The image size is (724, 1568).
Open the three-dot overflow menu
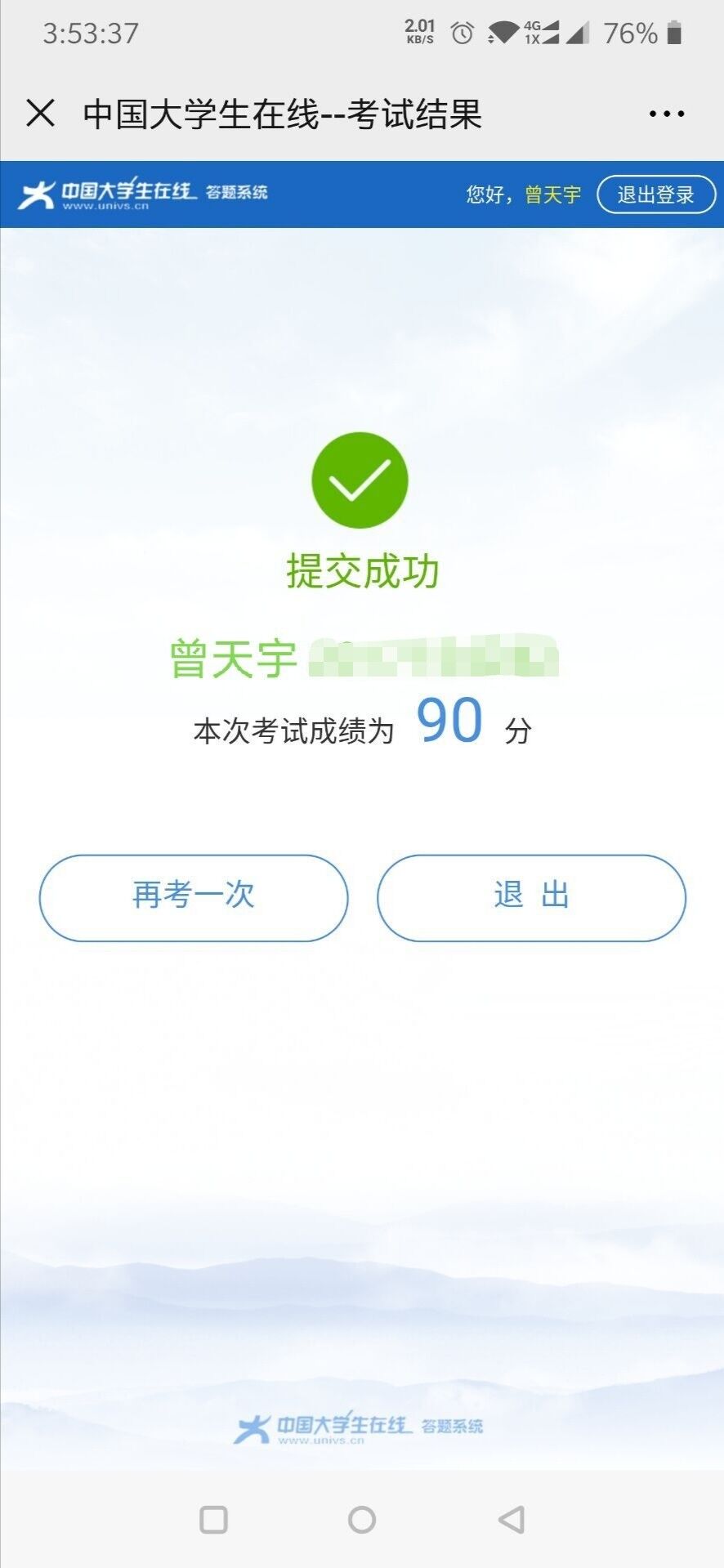tap(666, 114)
